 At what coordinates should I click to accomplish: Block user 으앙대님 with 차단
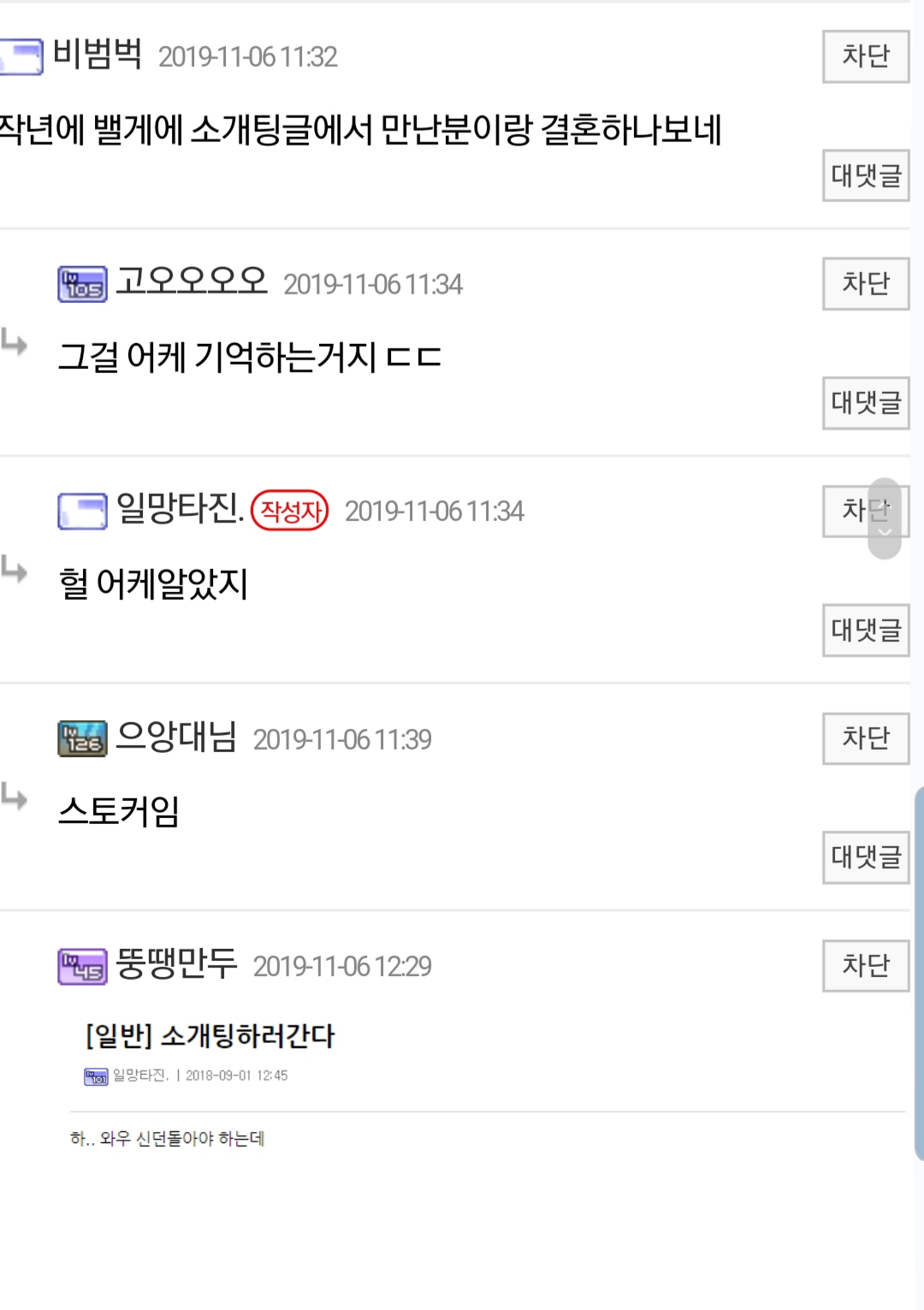865,738
